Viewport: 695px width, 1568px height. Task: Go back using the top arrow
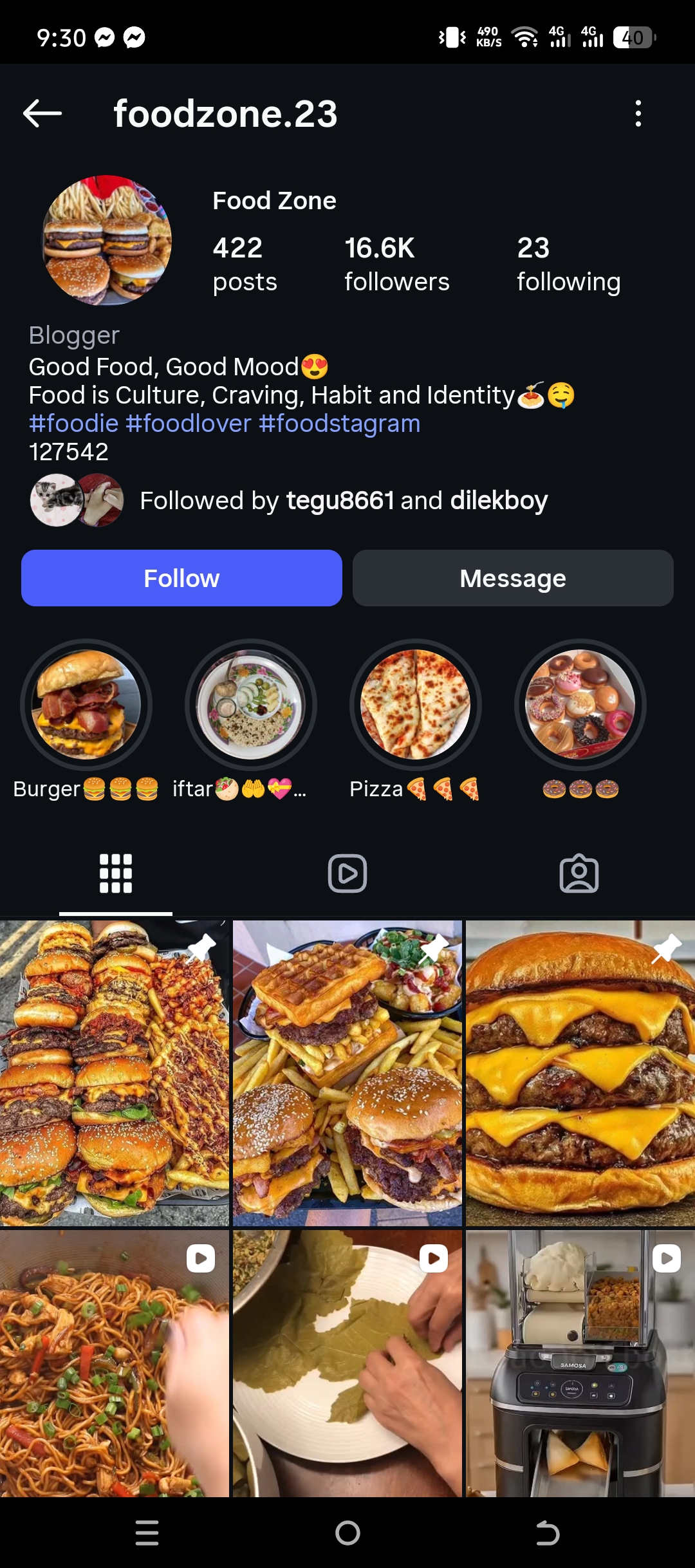click(42, 113)
